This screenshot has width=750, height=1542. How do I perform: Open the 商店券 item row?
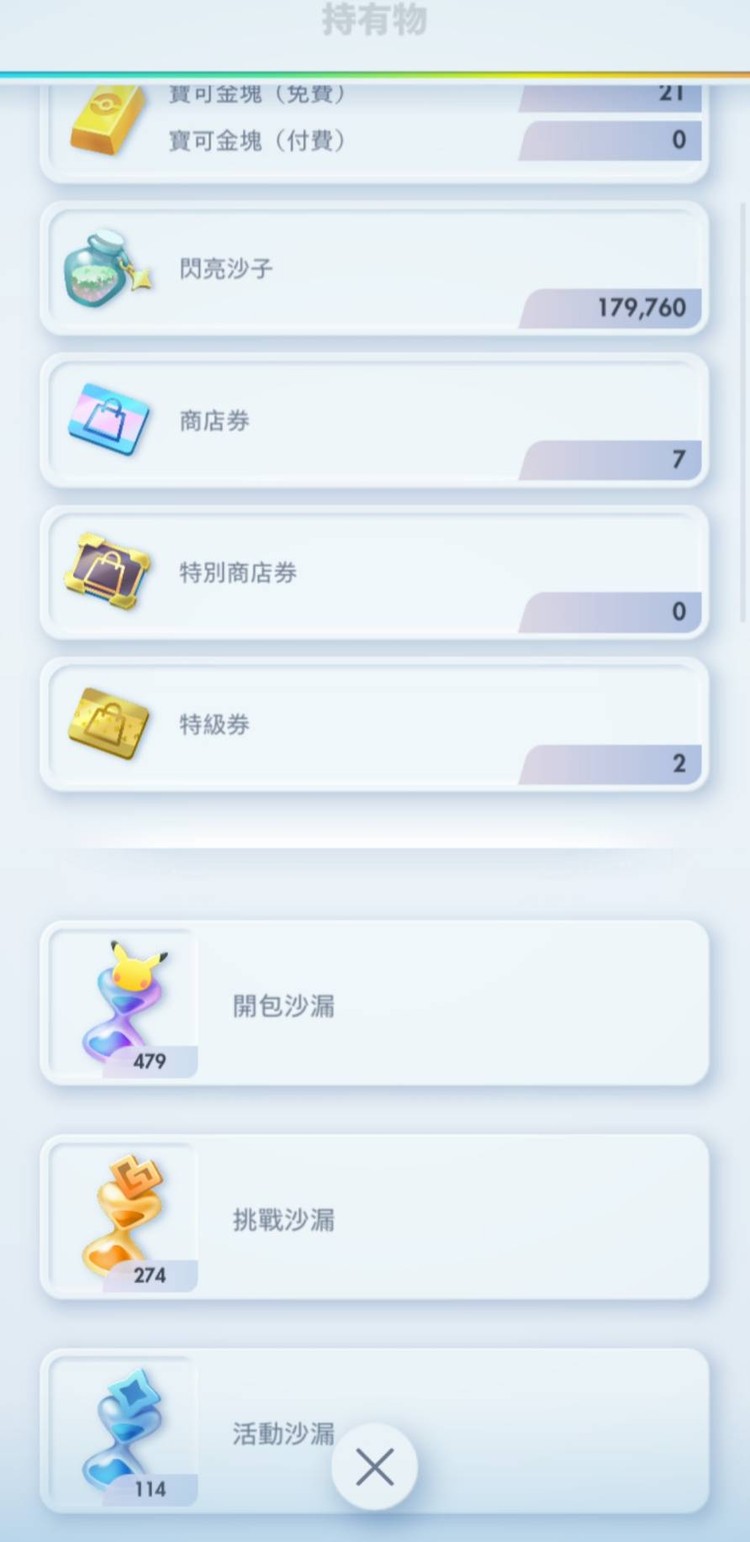tap(375, 420)
